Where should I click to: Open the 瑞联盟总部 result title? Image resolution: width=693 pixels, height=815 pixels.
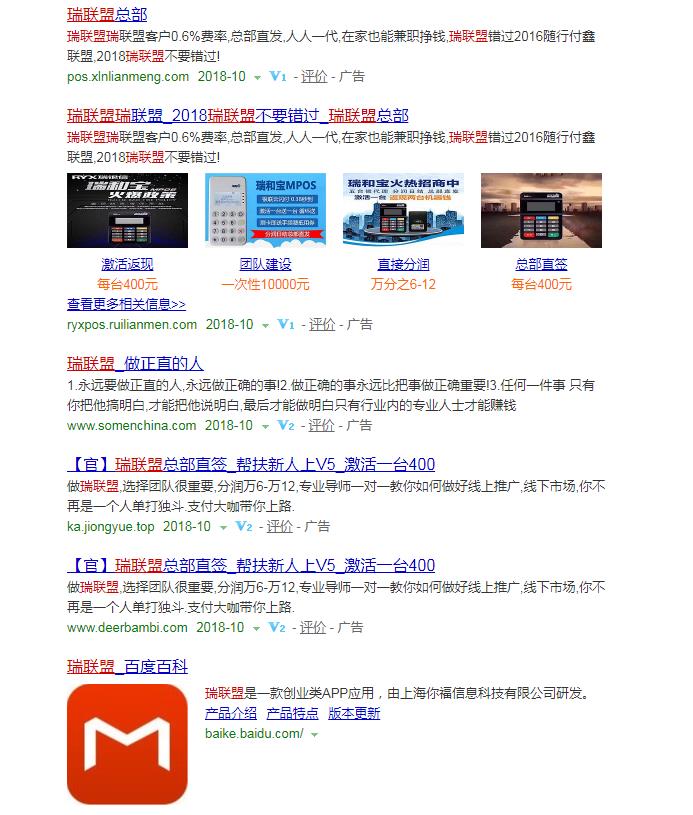point(107,15)
